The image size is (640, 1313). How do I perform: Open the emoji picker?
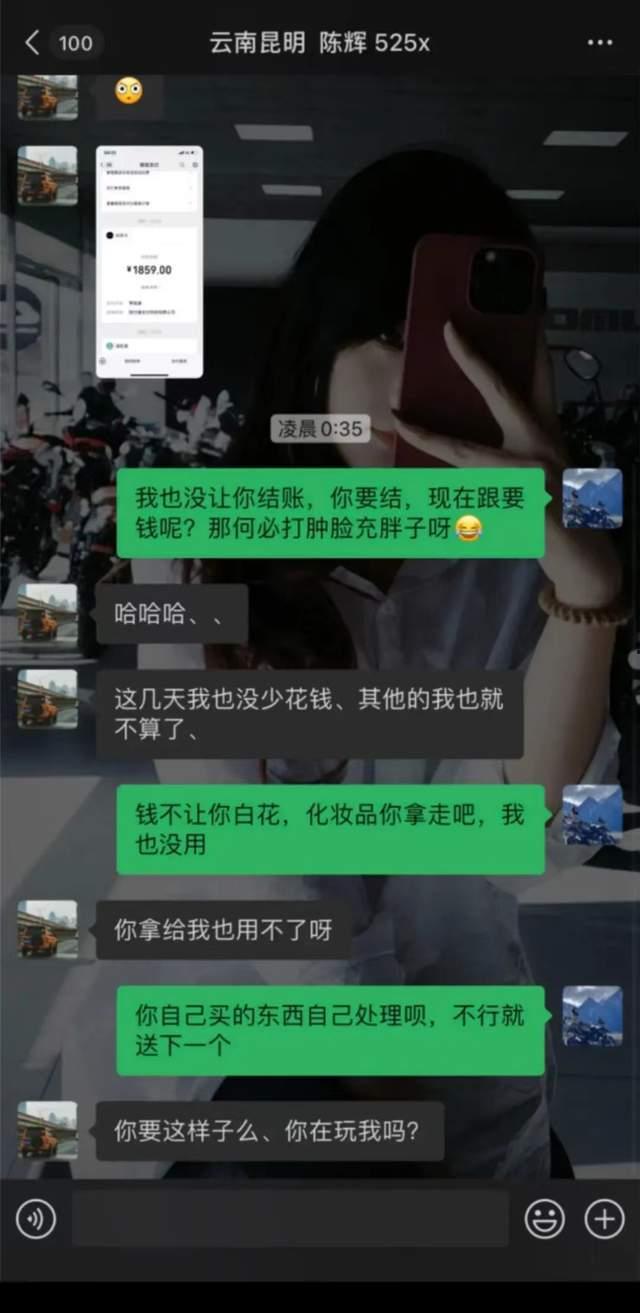click(545, 1219)
